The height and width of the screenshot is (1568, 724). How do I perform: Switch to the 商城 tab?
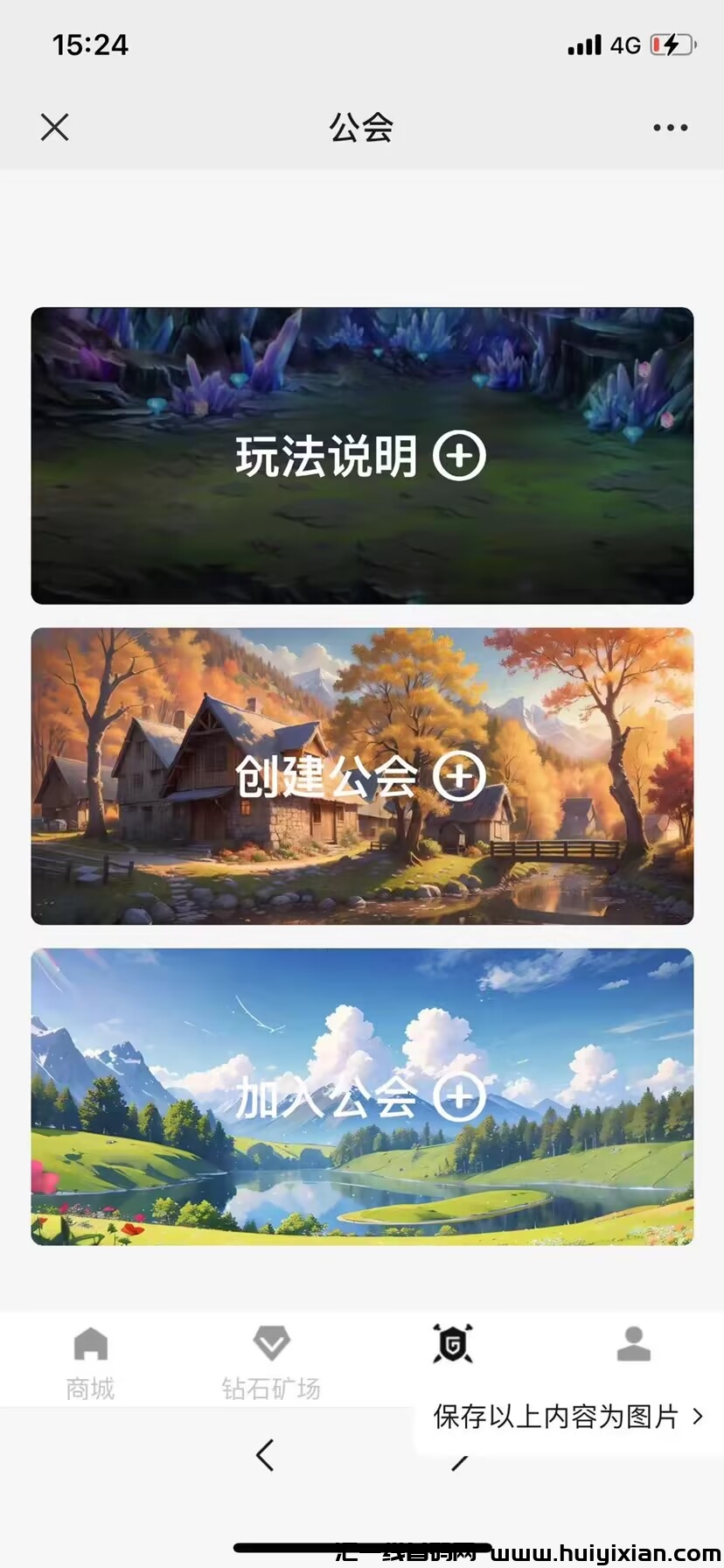pos(90,1359)
